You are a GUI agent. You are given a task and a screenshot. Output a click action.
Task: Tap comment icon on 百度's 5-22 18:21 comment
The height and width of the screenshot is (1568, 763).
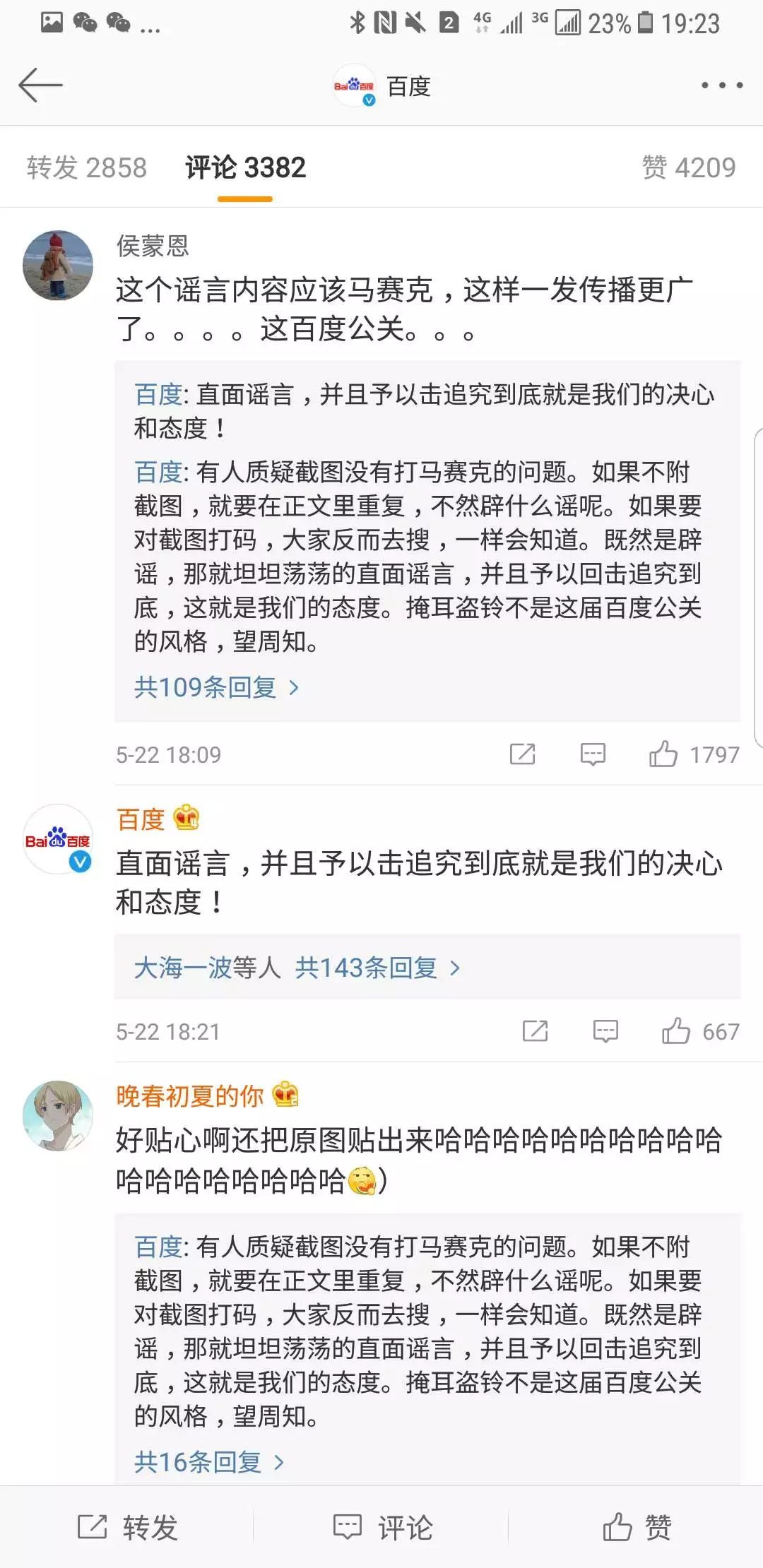tap(605, 1032)
